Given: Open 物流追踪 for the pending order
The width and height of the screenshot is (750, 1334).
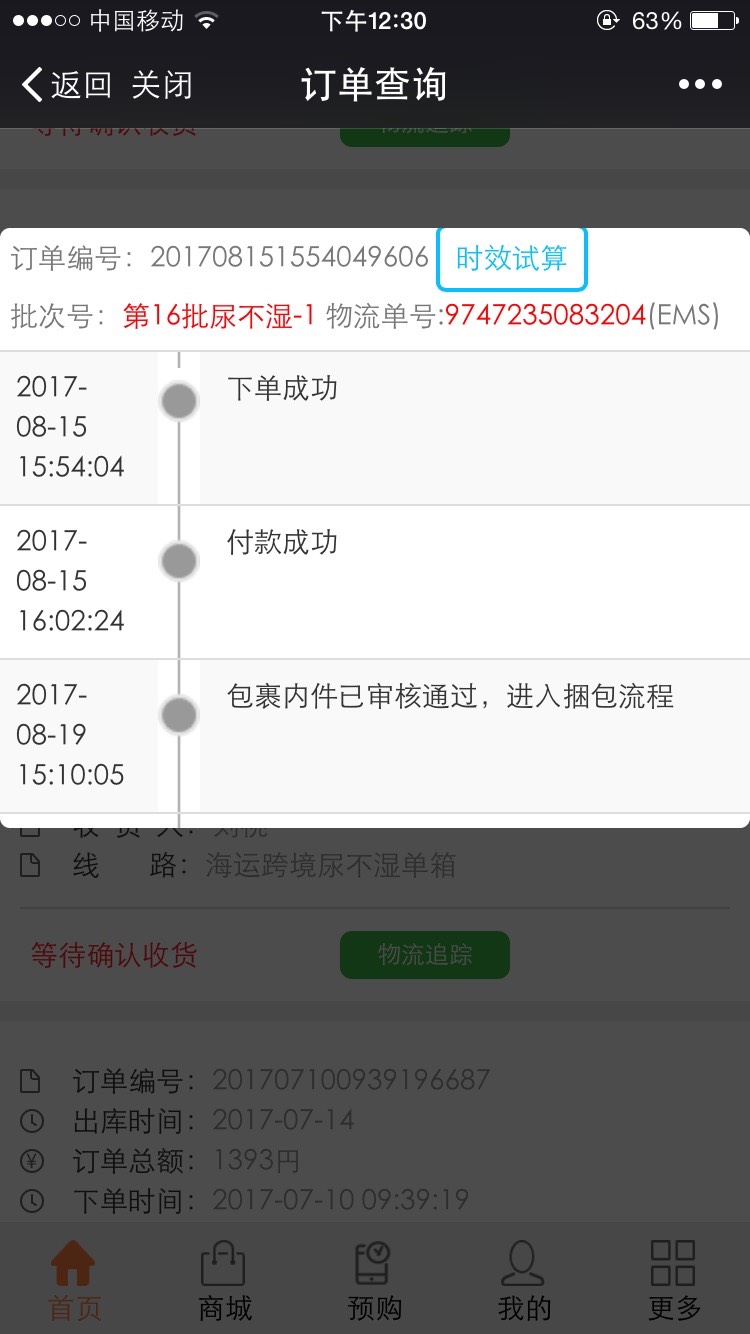Looking at the screenshot, I should tap(425, 955).
